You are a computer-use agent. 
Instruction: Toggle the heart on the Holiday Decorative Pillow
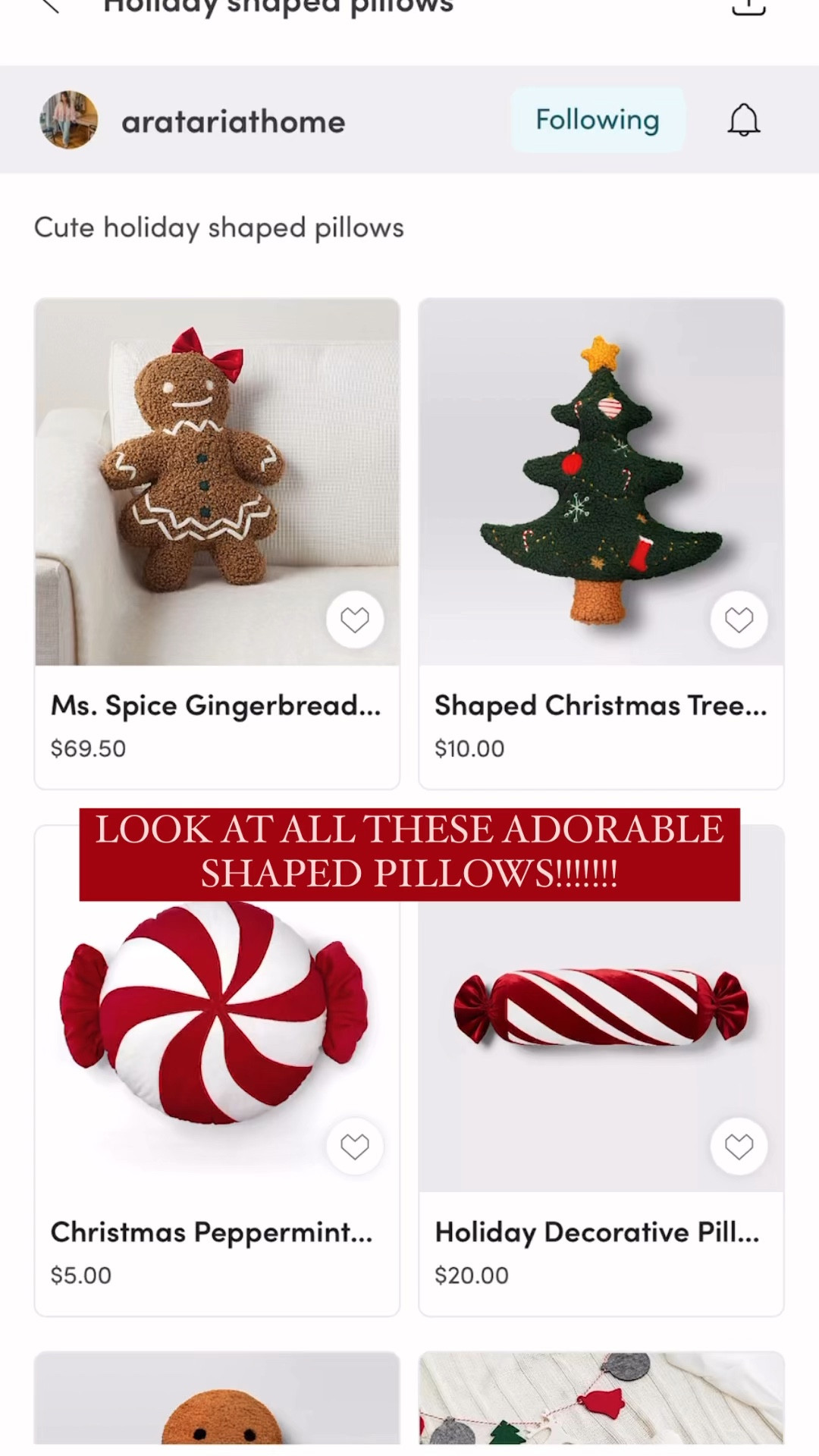pos(738,1146)
